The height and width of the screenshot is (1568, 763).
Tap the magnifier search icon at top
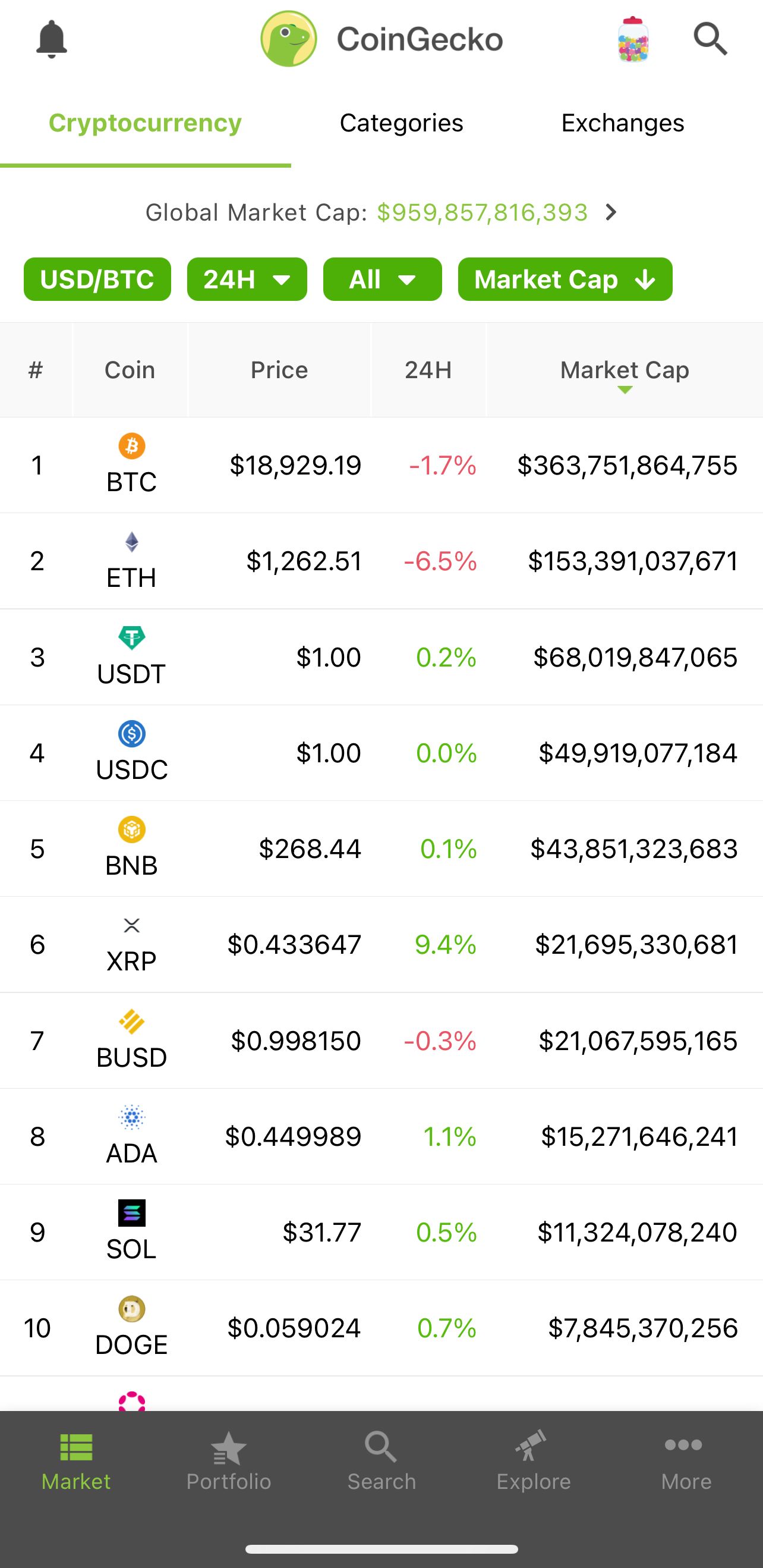711,40
